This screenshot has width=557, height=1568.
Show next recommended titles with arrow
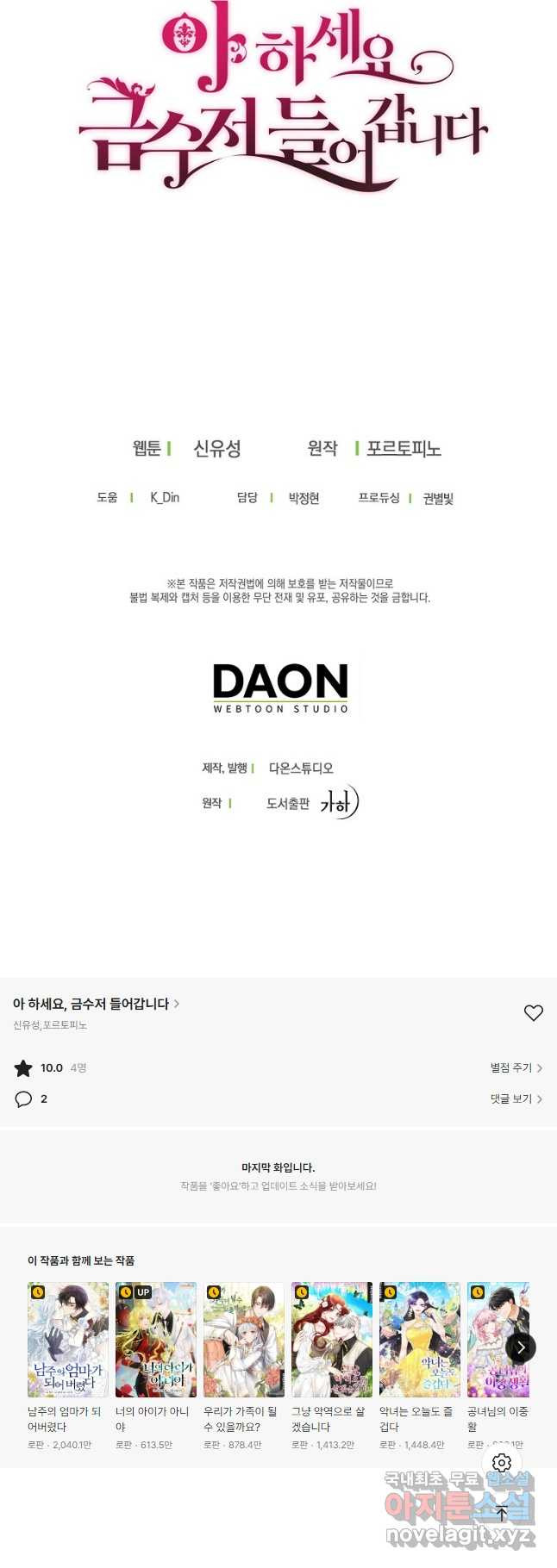click(x=520, y=1347)
